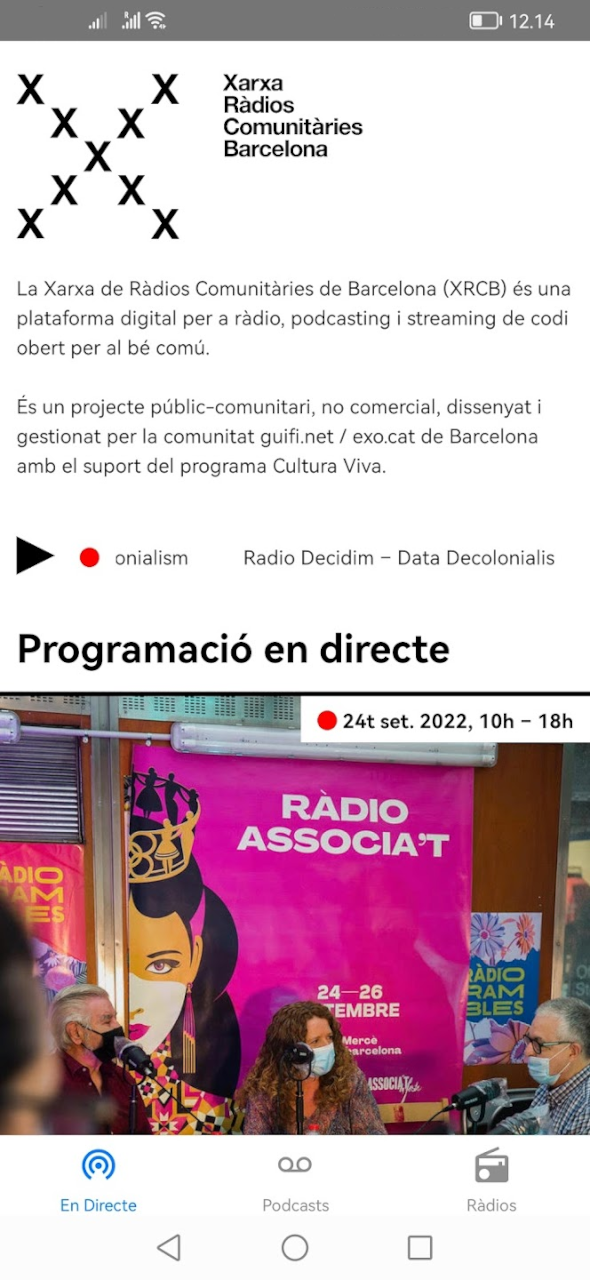This screenshot has width=590, height=1280.
Task: Play the live radio stream
Action: click(35, 556)
